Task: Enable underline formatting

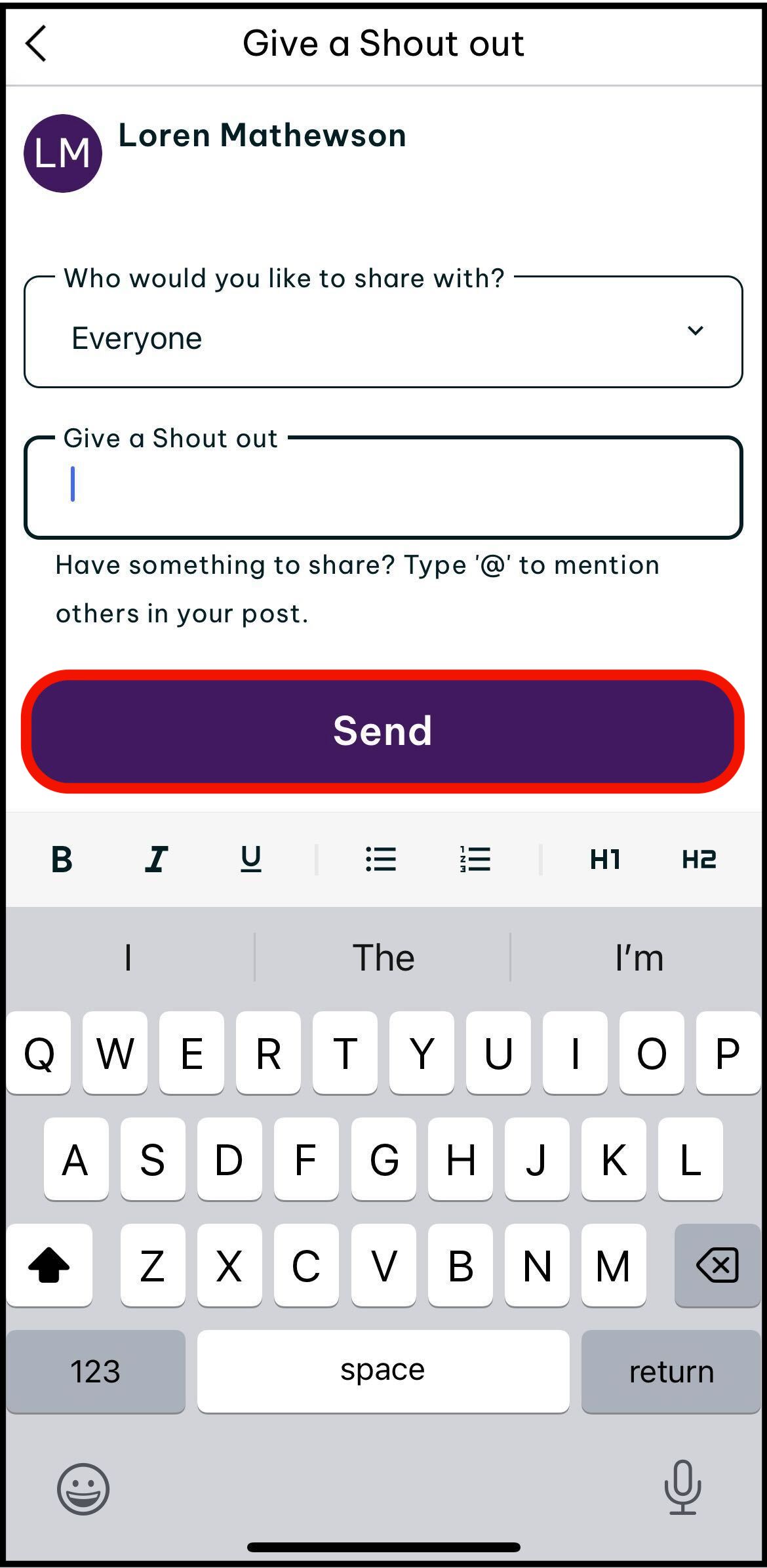Action: (x=250, y=859)
